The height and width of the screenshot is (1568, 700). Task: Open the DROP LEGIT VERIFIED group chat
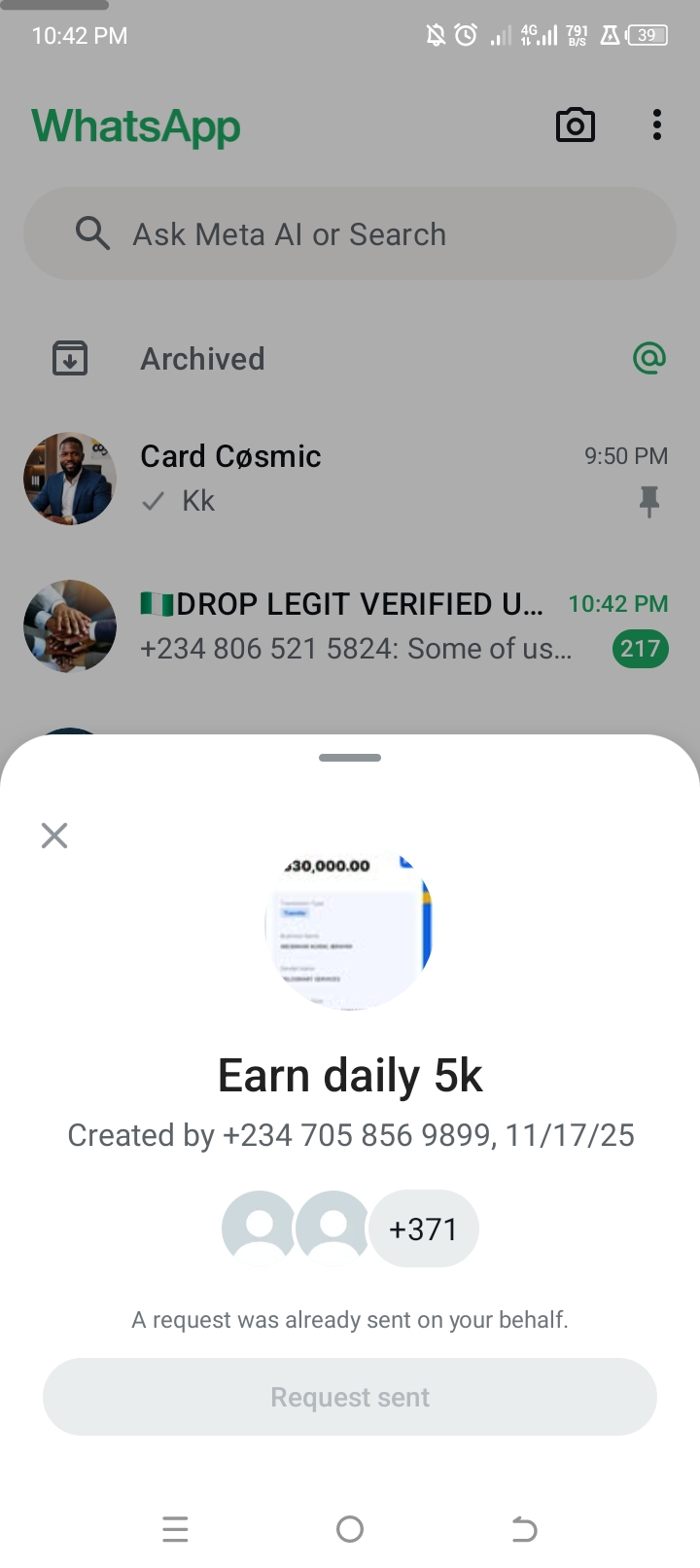point(350,626)
